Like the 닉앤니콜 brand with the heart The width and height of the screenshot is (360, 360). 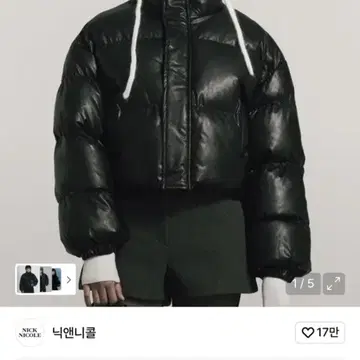coord(320,332)
